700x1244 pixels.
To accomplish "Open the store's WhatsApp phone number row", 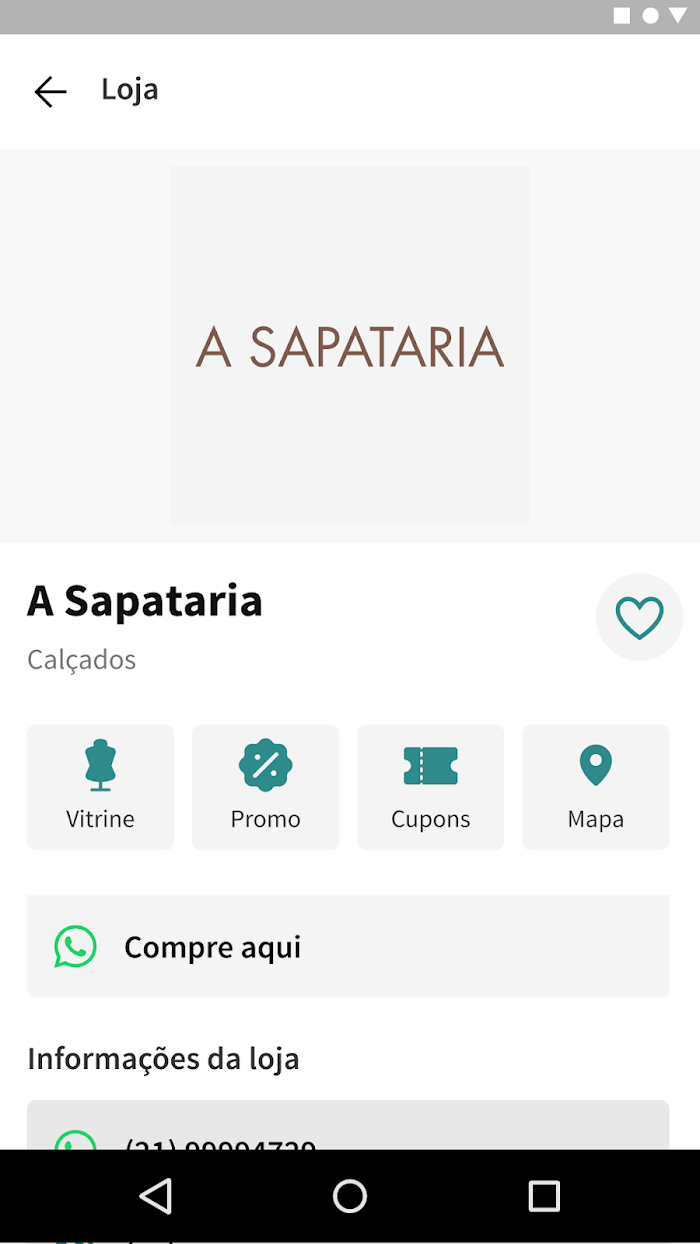I will click(x=348, y=1126).
